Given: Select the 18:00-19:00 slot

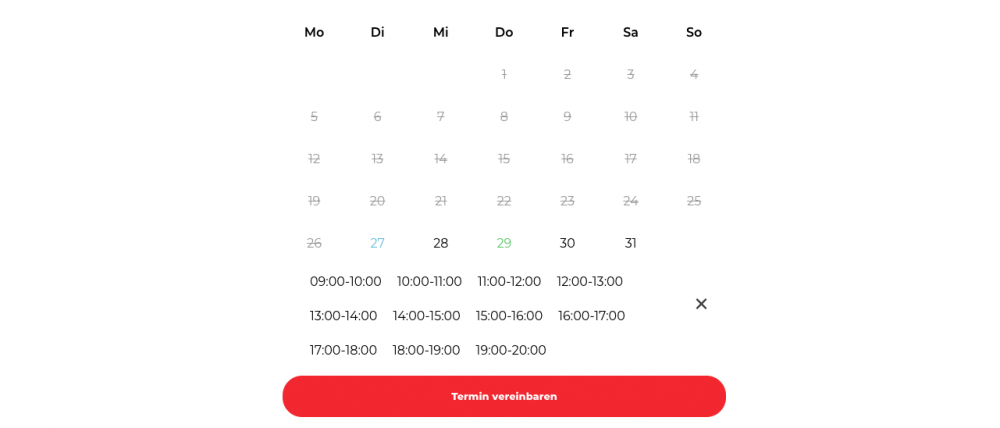Looking at the screenshot, I should 426,350.
